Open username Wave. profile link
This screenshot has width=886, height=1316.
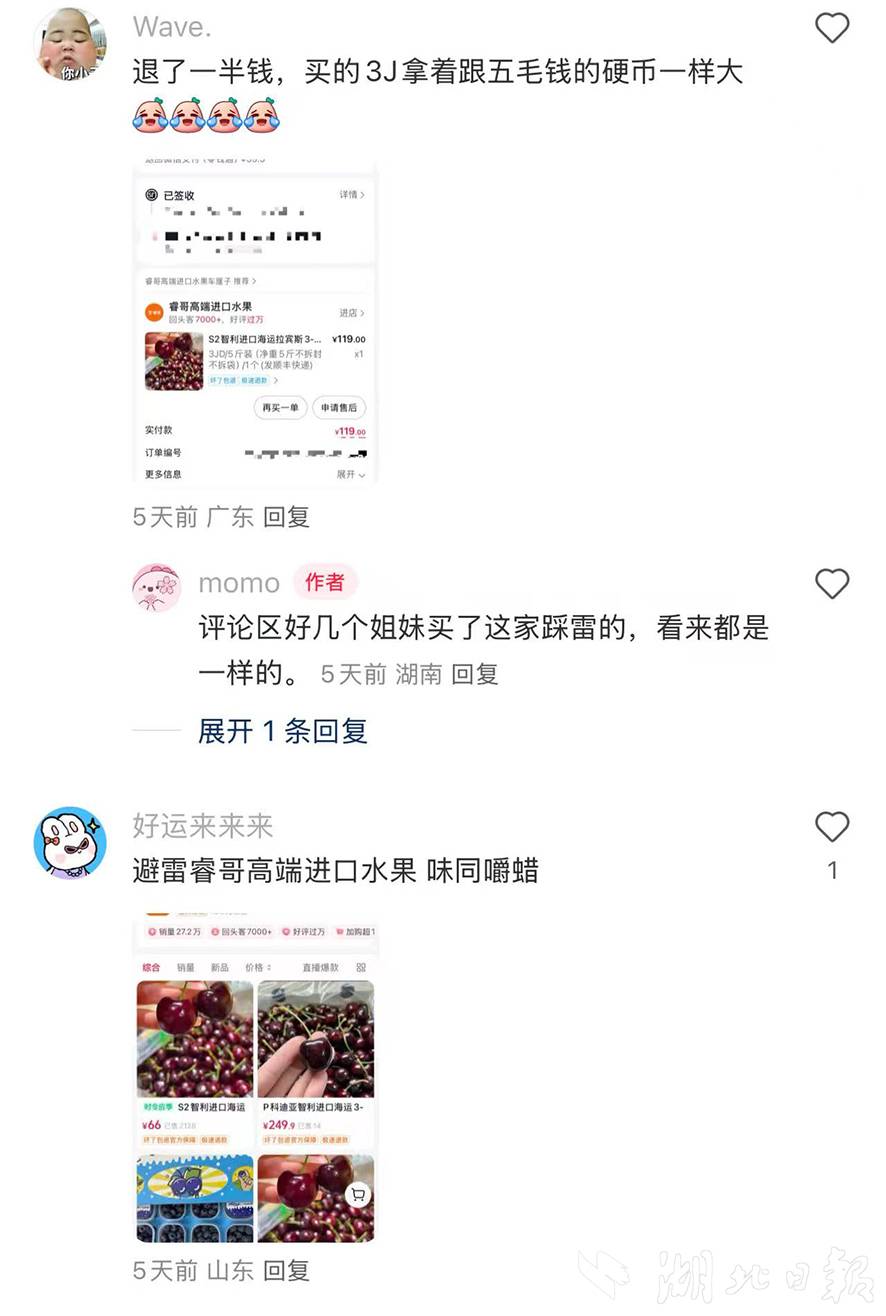click(x=172, y=26)
